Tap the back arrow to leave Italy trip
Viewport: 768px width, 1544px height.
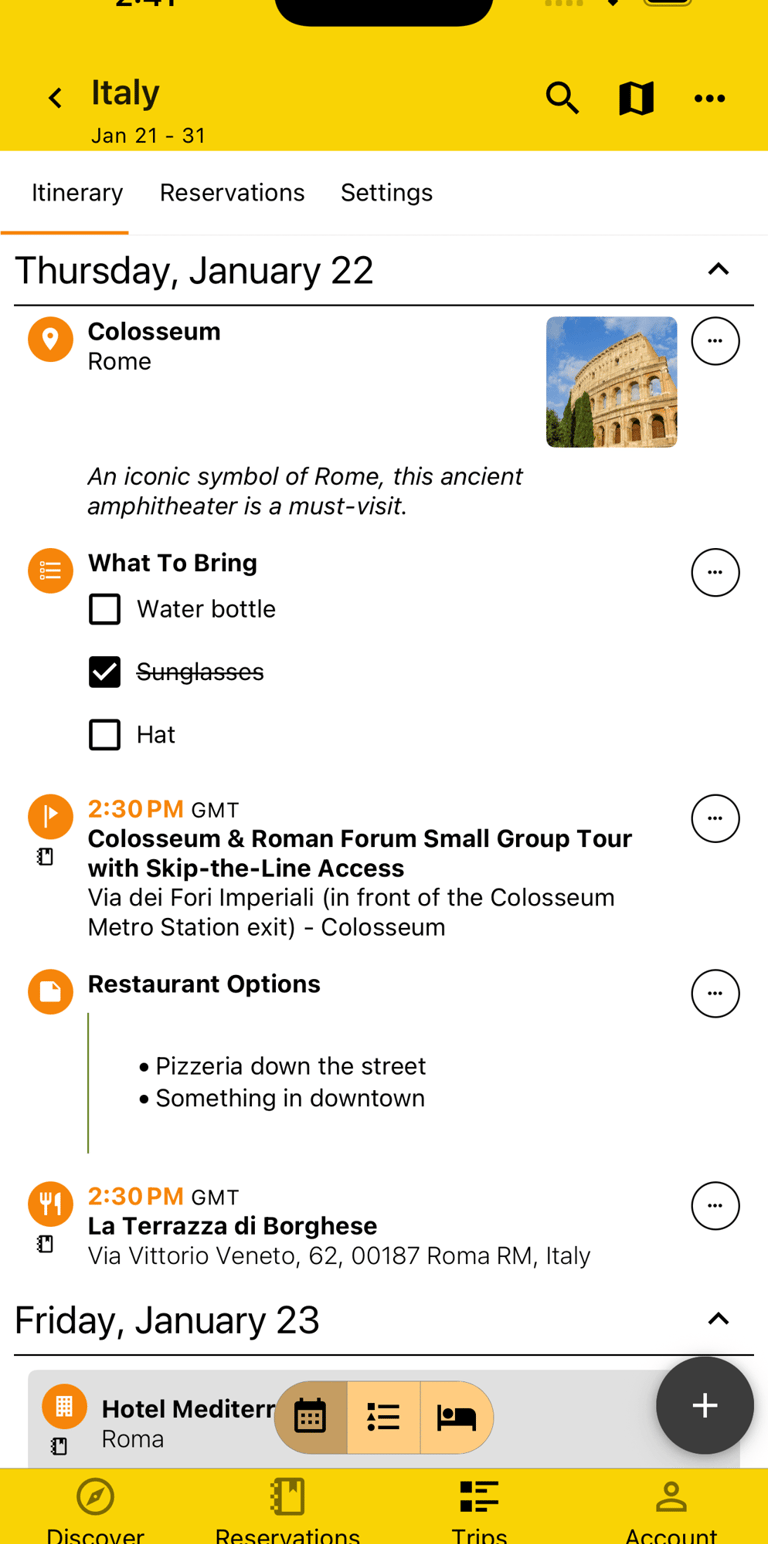click(x=54, y=98)
